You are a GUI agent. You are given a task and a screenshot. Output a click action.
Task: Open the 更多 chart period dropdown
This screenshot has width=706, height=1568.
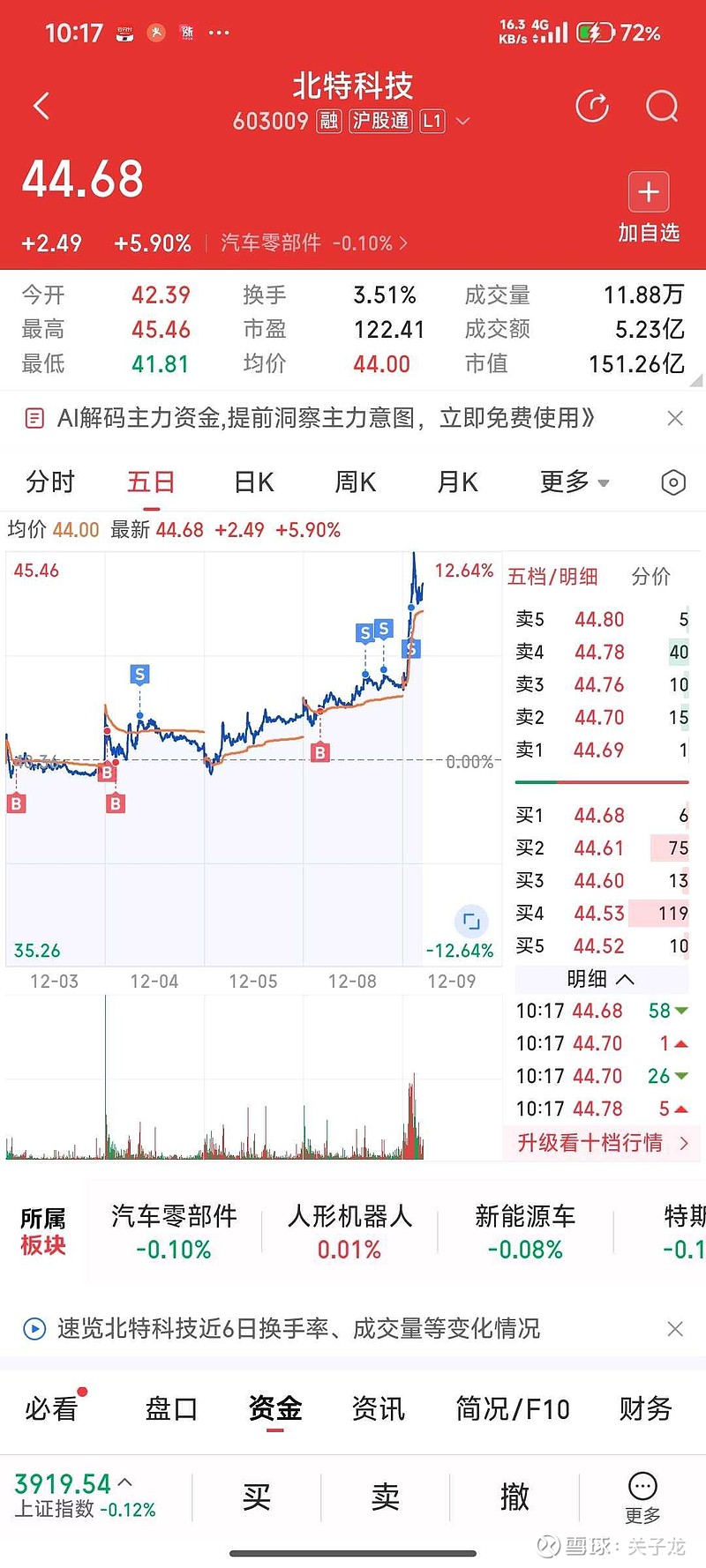pos(574,482)
